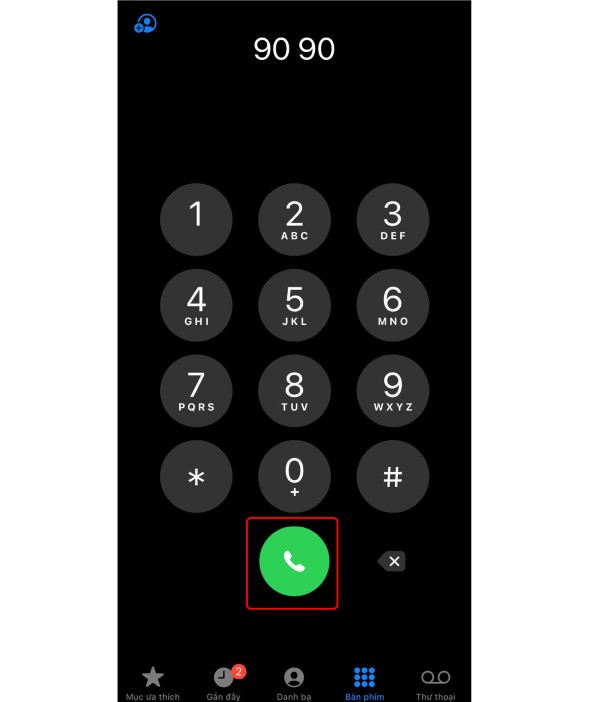This screenshot has height=702, width=600.
Task: Enter digit 5 JKL
Action: (x=294, y=305)
